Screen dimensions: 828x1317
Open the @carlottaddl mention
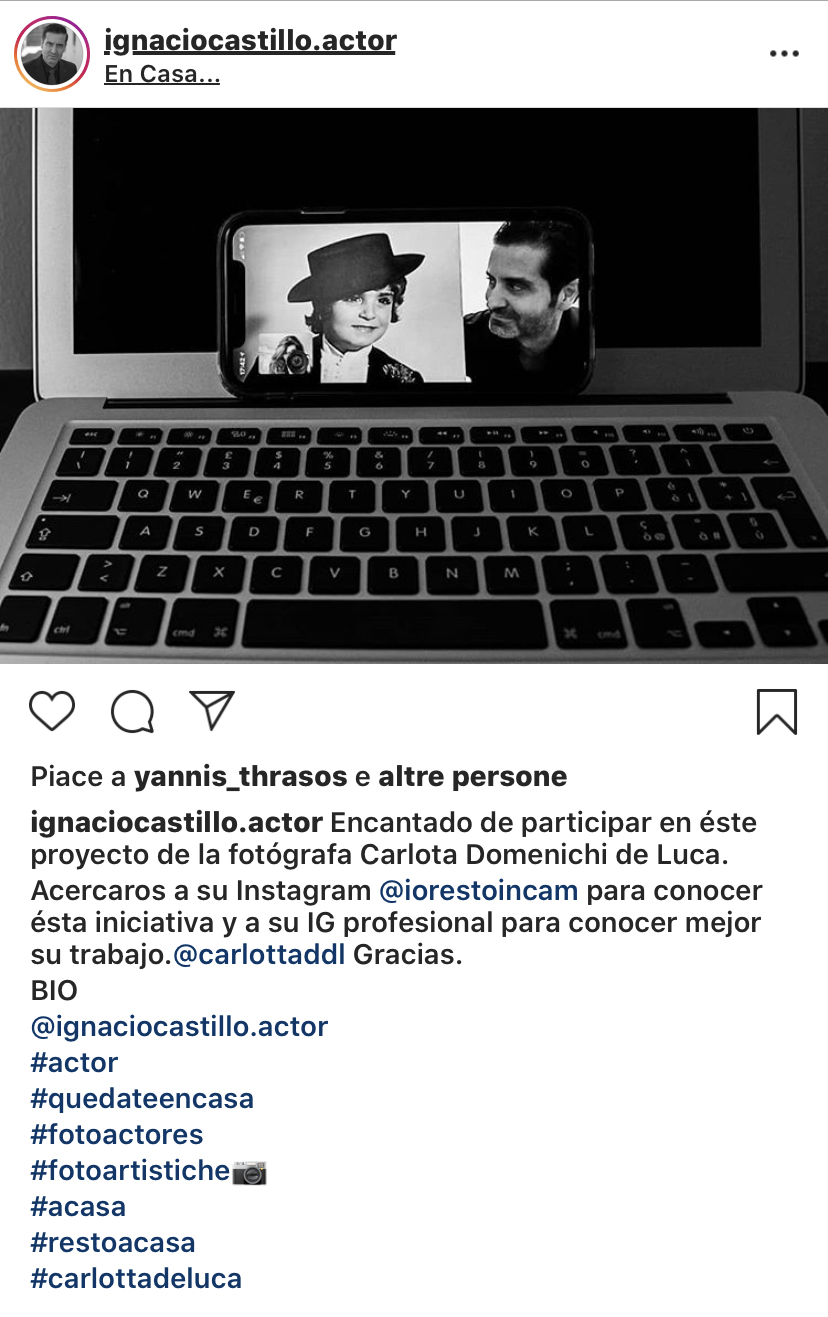pyautogui.click(x=259, y=955)
